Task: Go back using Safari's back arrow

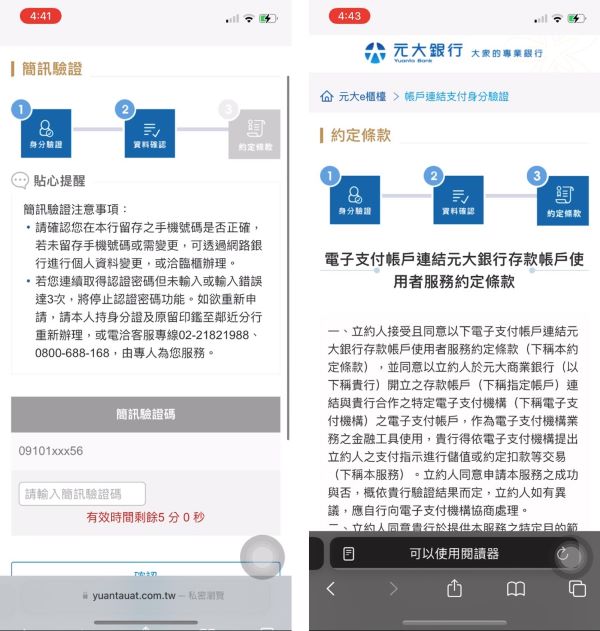Action: click(331, 589)
